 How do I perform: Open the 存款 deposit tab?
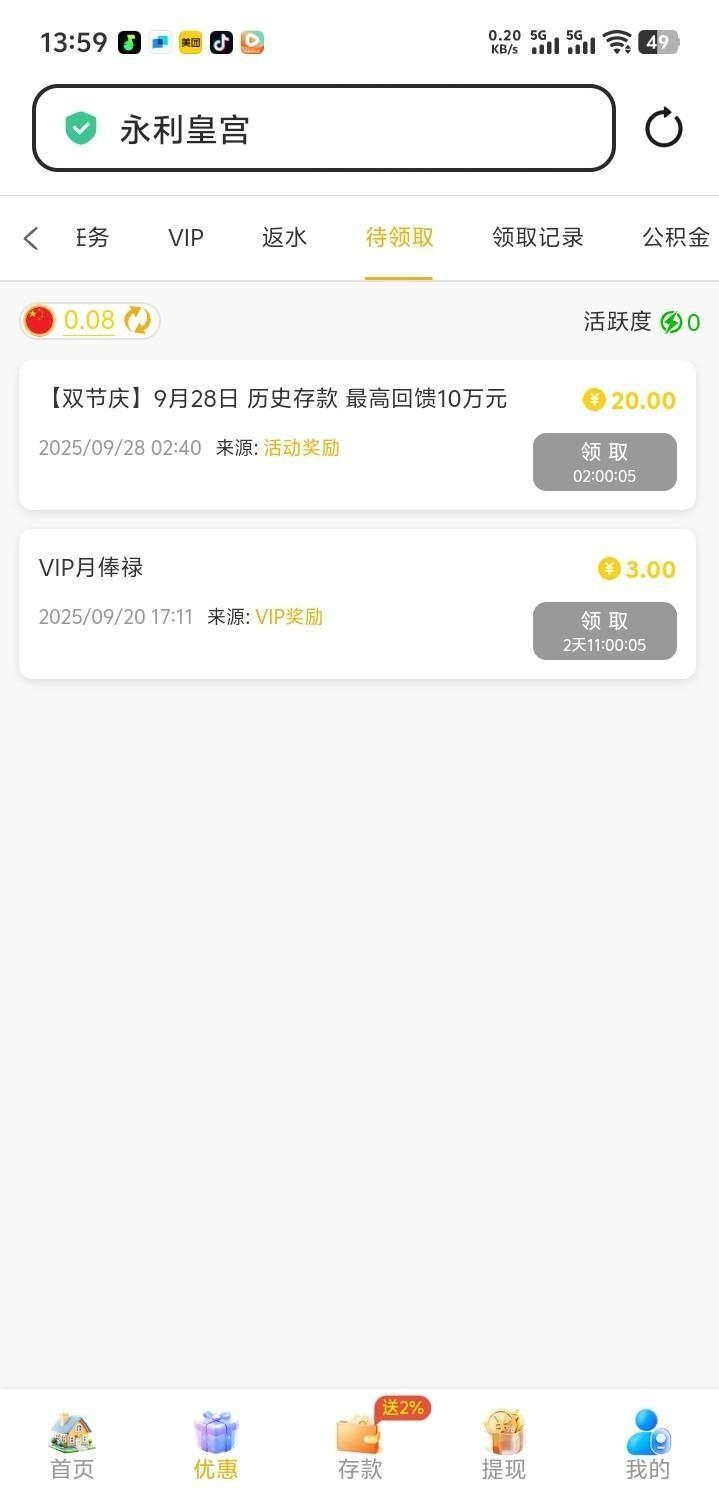[x=360, y=1445]
